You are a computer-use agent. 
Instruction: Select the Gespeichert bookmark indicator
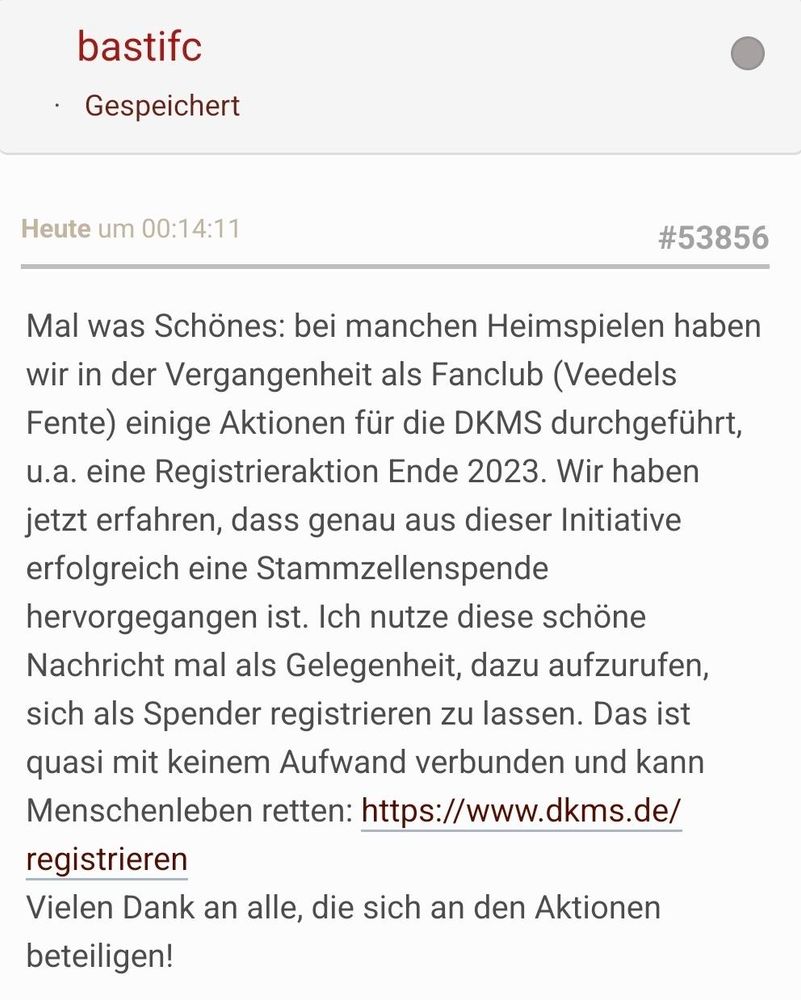tap(163, 104)
